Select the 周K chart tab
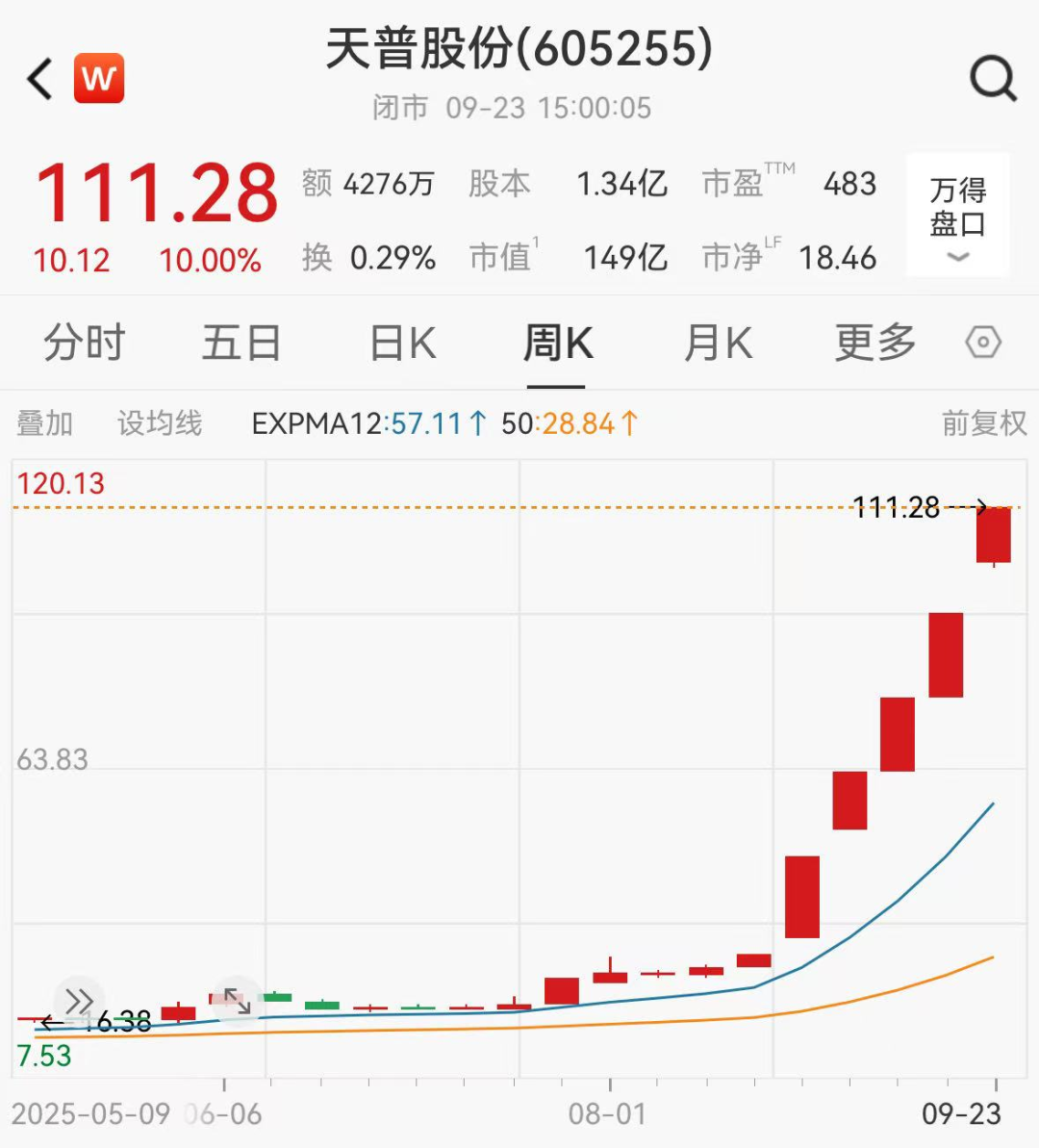This screenshot has height=1148, width=1039. 557,343
